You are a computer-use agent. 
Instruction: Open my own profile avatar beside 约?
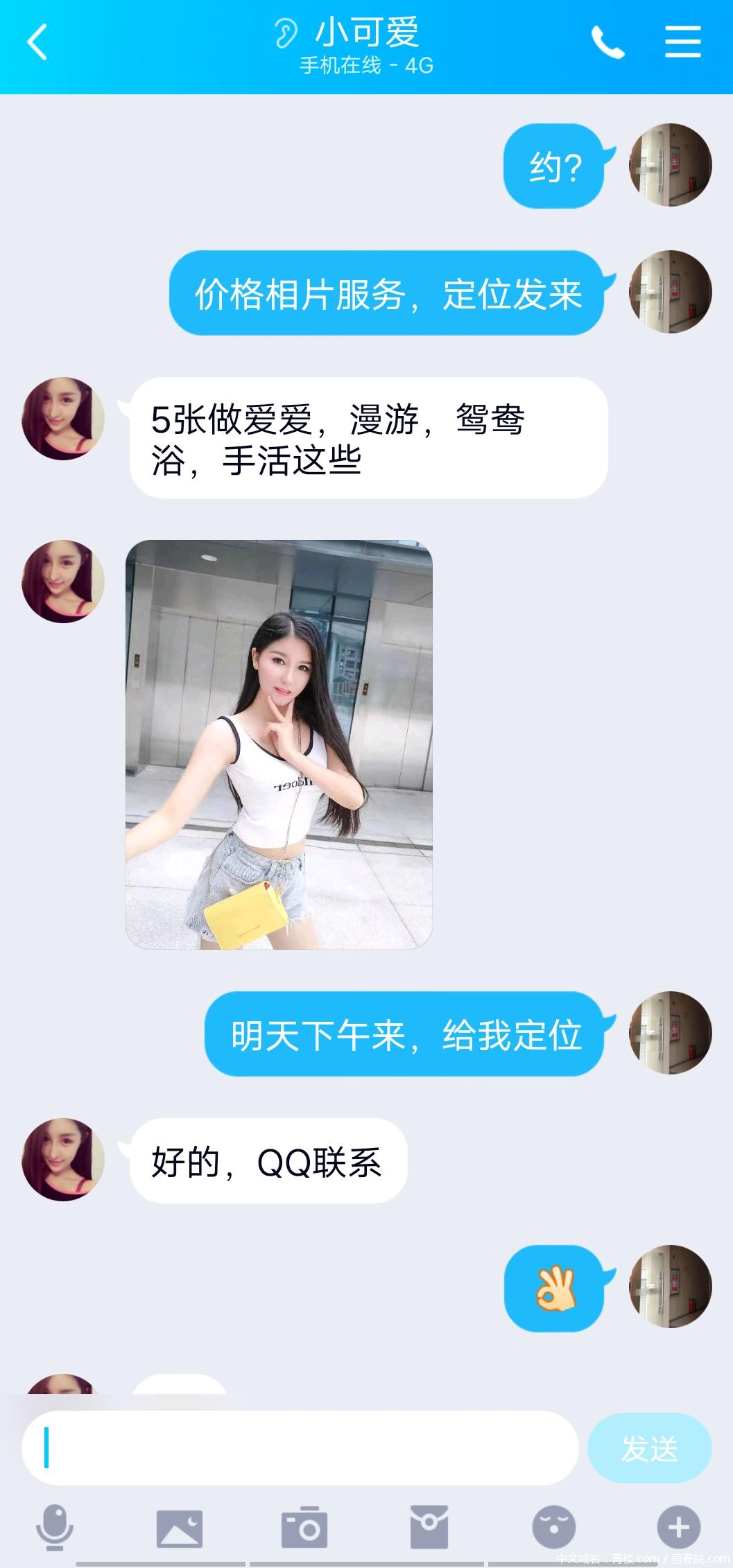[670, 165]
